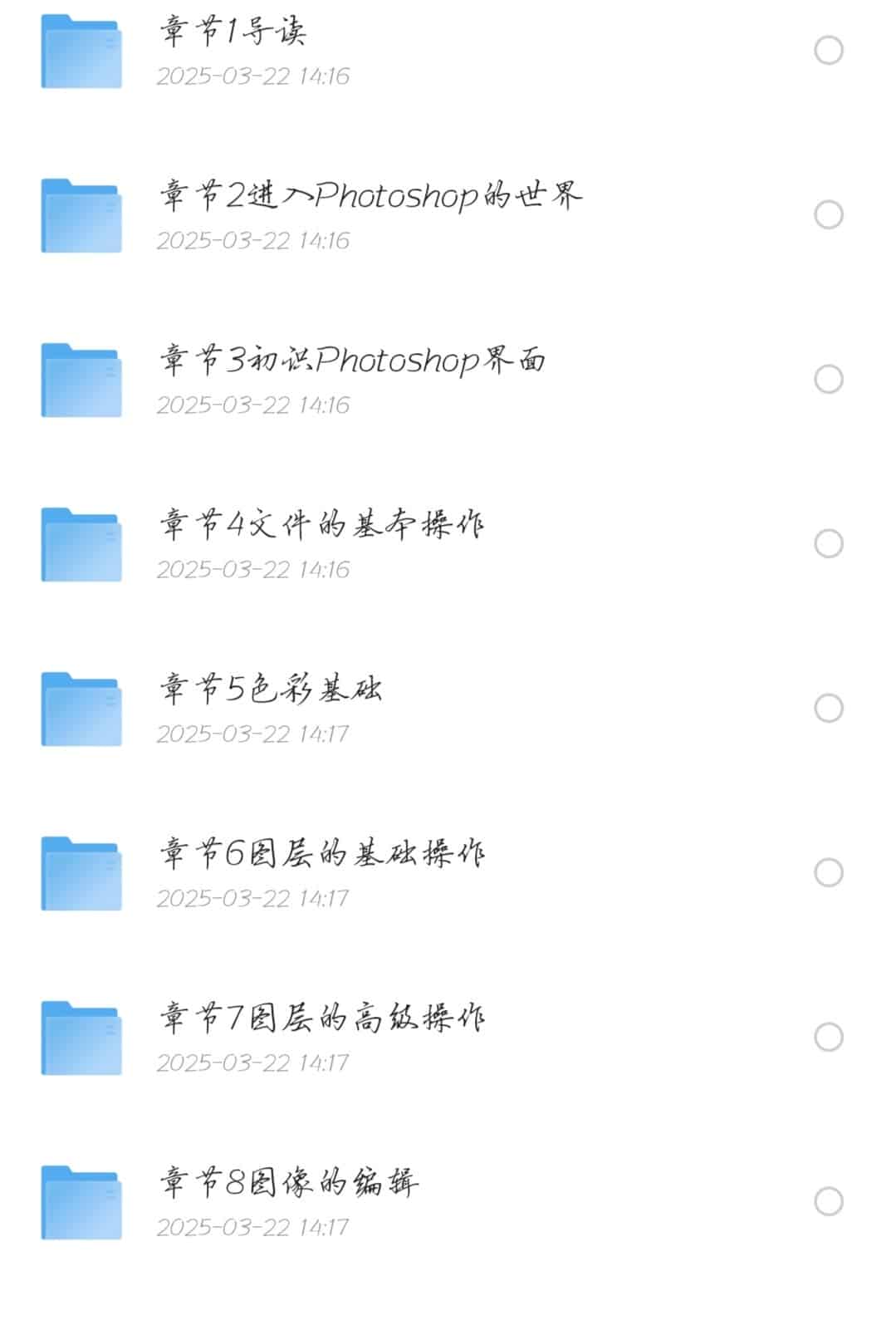This screenshot has width=896, height=1325.
Task: Mark 章节3初识Photoshop界面 as selected
Action: click(x=828, y=380)
